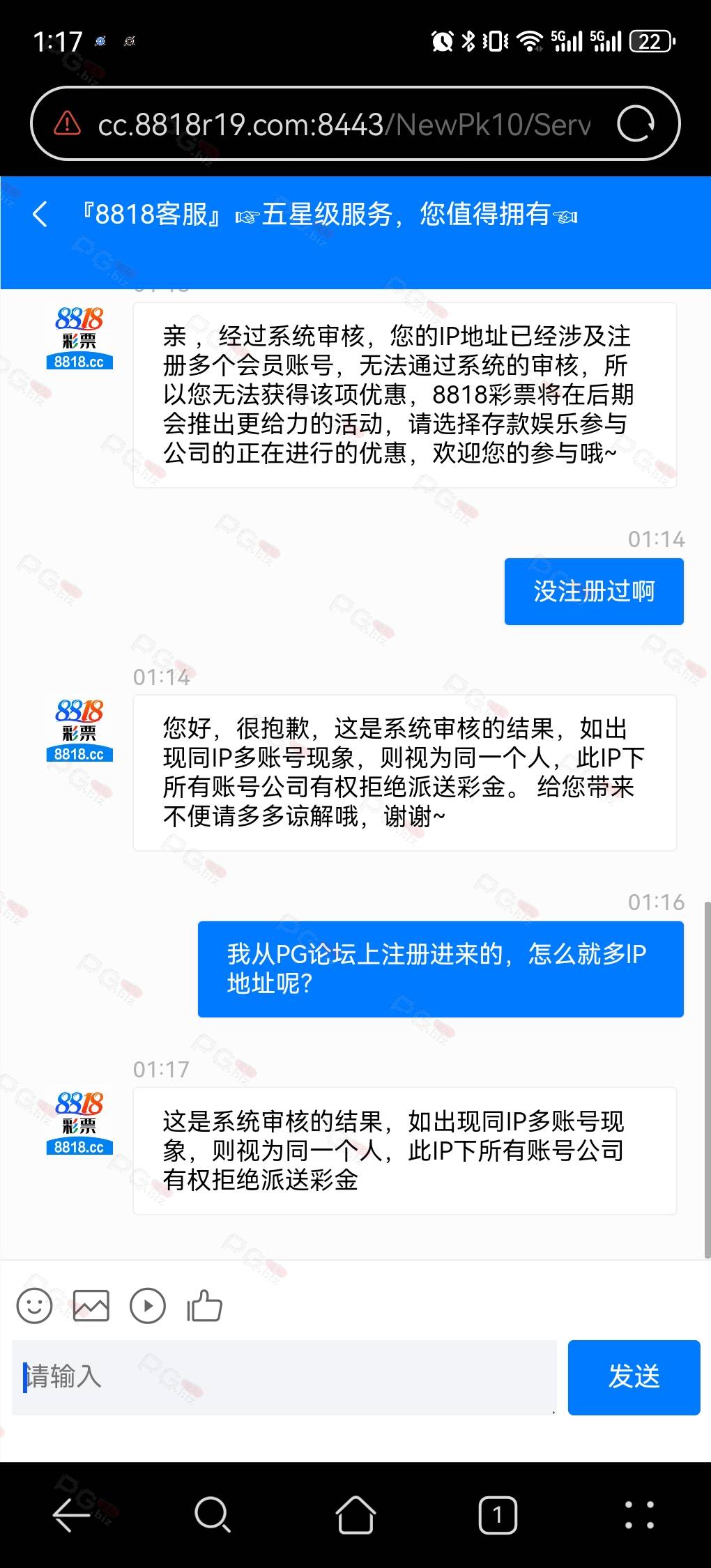Open the browser search

(213, 1514)
